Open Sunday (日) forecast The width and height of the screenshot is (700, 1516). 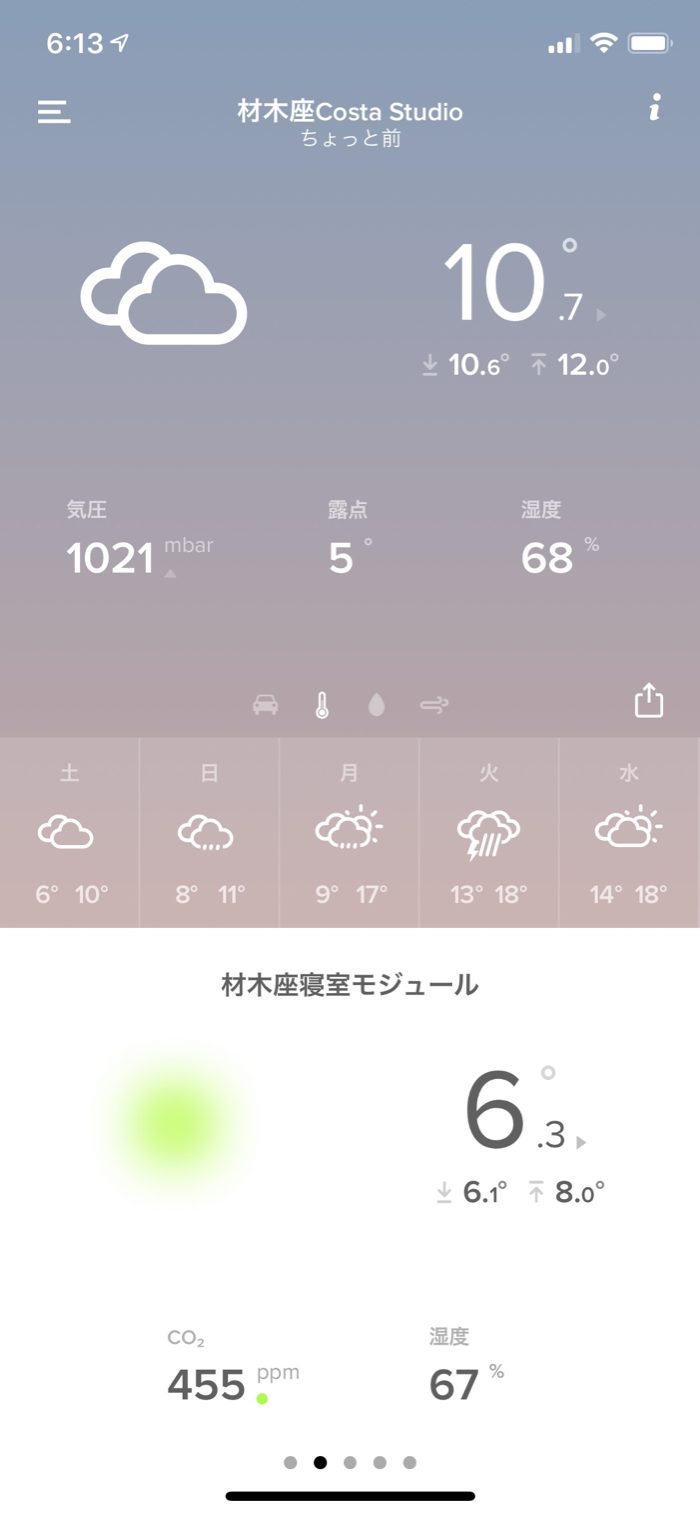pos(209,832)
